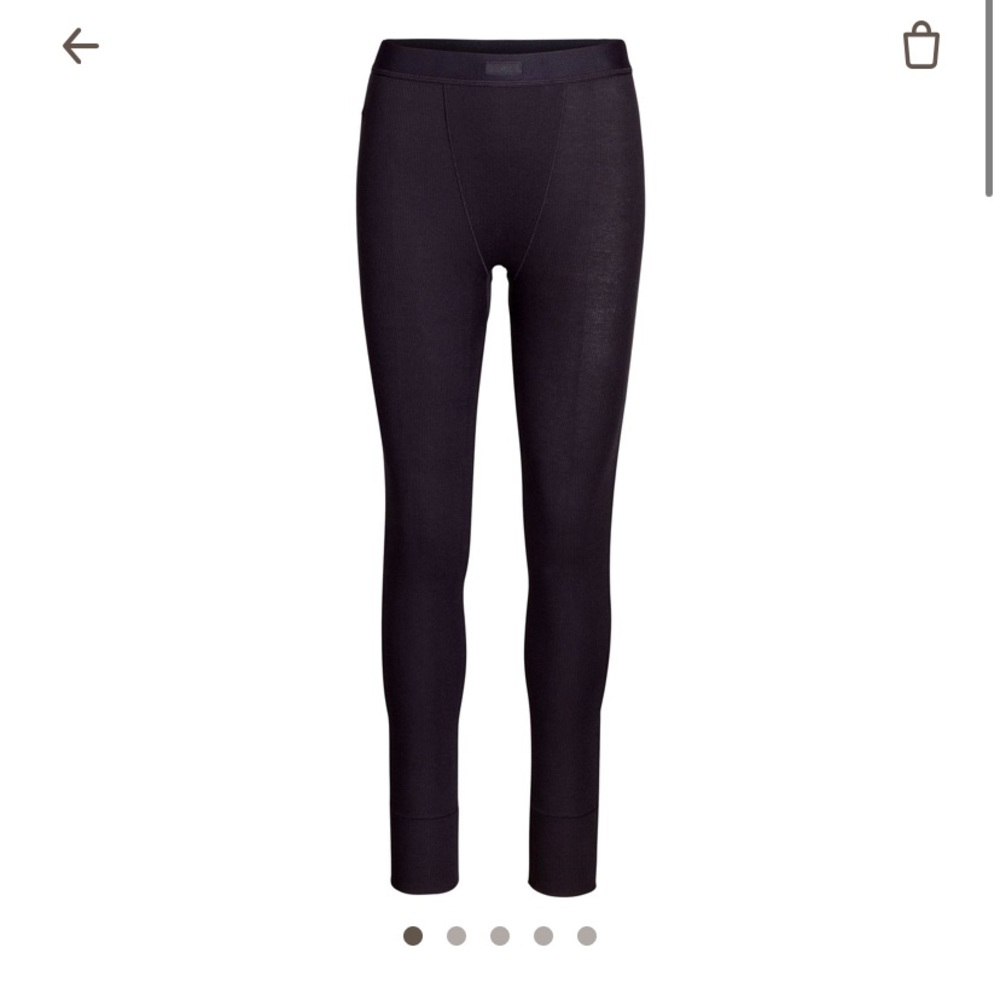Open the shopping bag

[921, 46]
